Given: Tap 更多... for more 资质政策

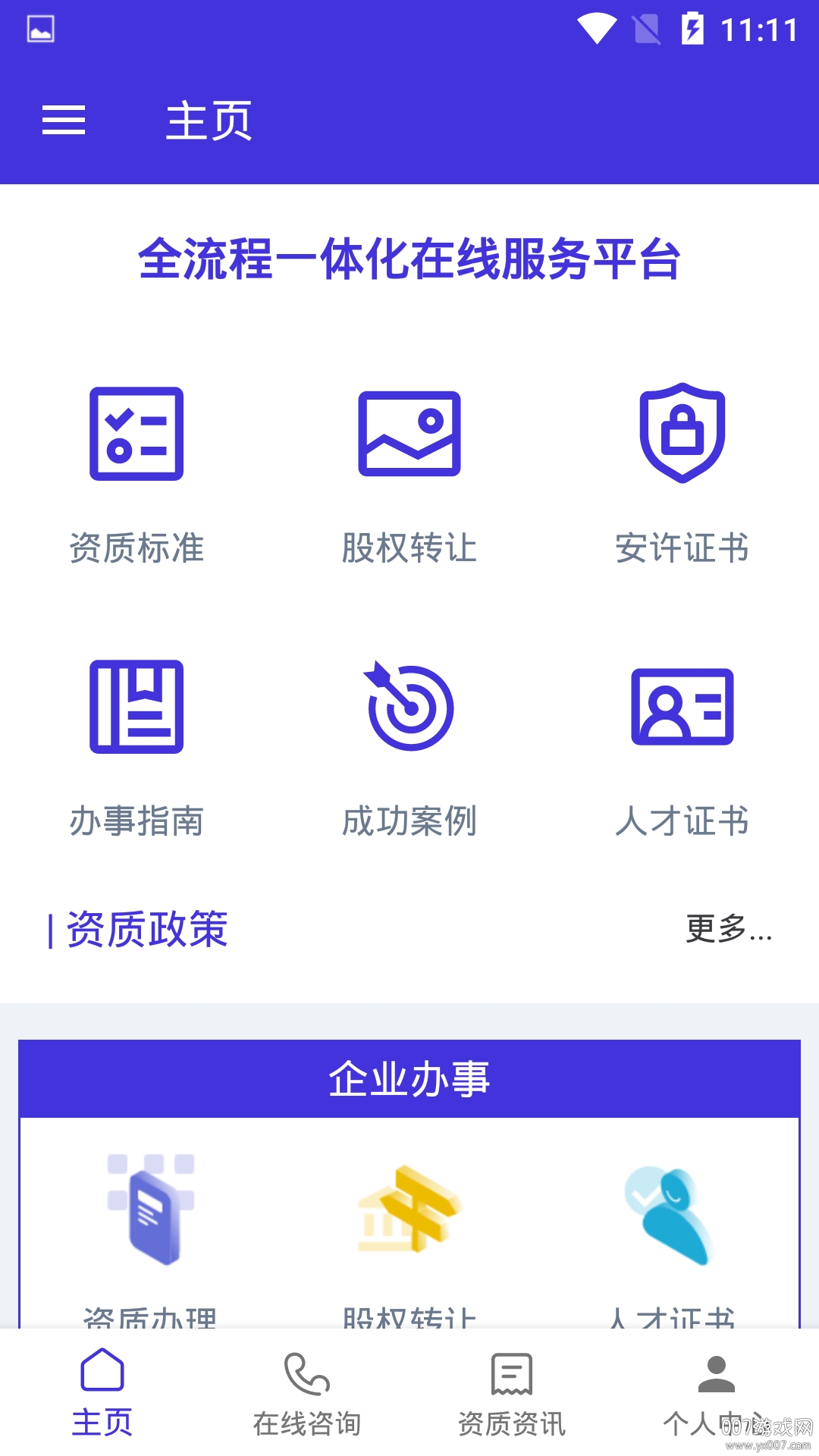Looking at the screenshot, I should [728, 929].
